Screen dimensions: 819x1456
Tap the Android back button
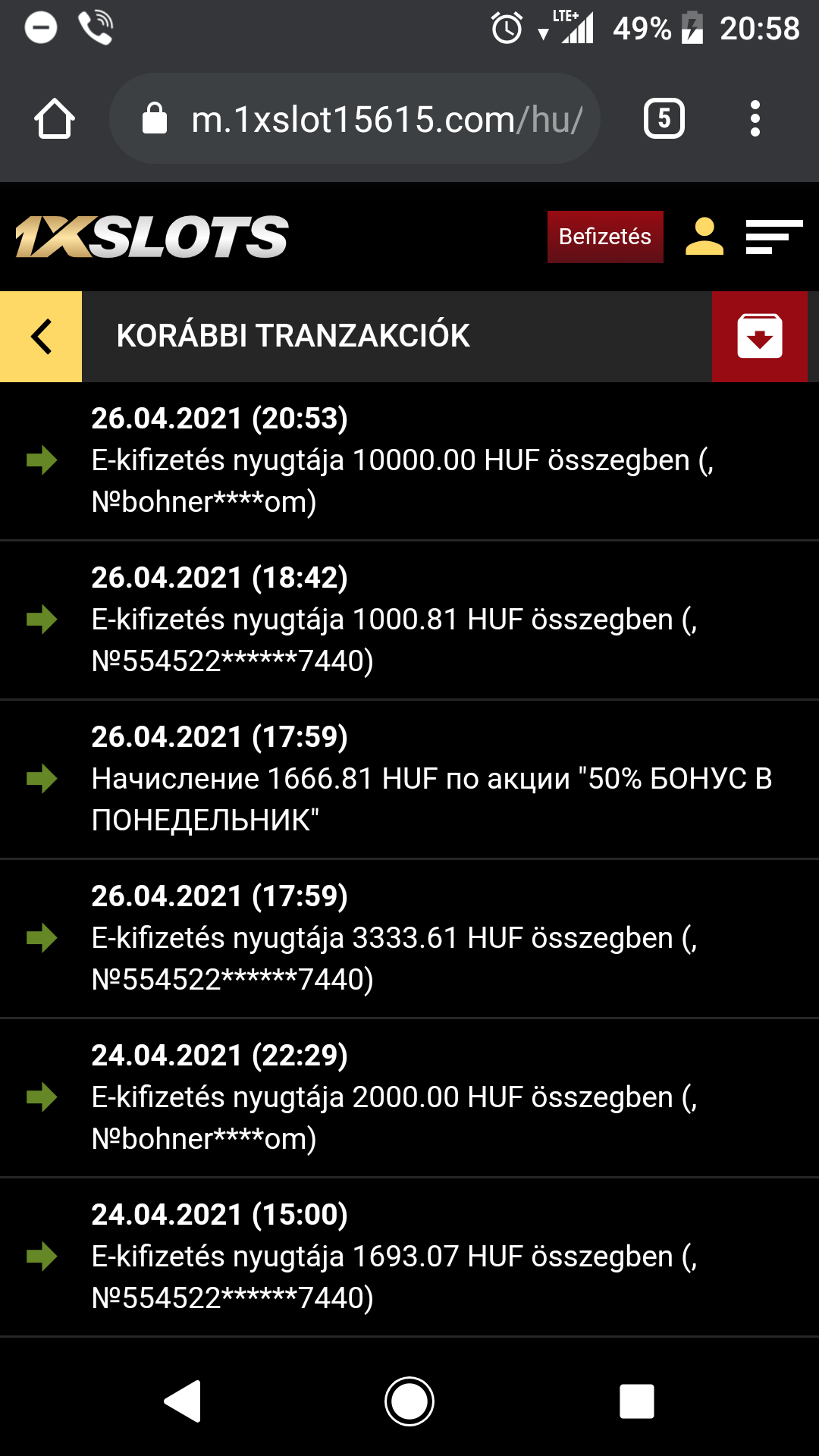tap(183, 1401)
